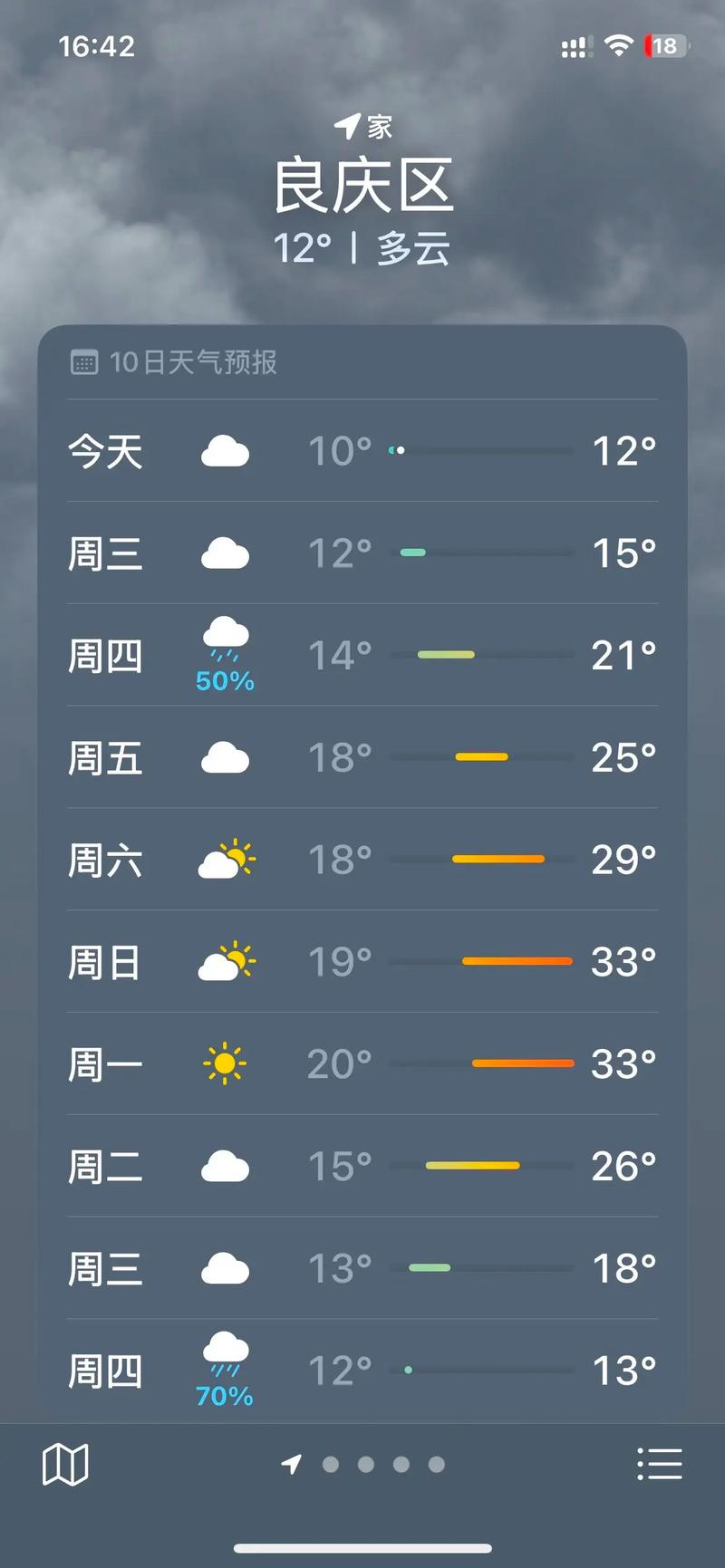Tap the rain icon showing 50% for 周四
Screen dimensions: 725x1568
(226, 643)
